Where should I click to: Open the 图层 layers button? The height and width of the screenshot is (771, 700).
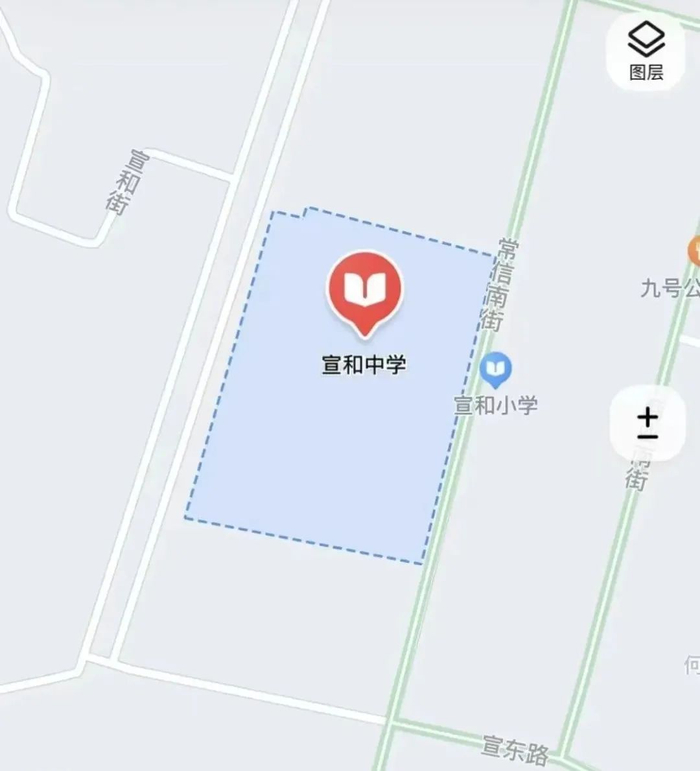[646, 51]
